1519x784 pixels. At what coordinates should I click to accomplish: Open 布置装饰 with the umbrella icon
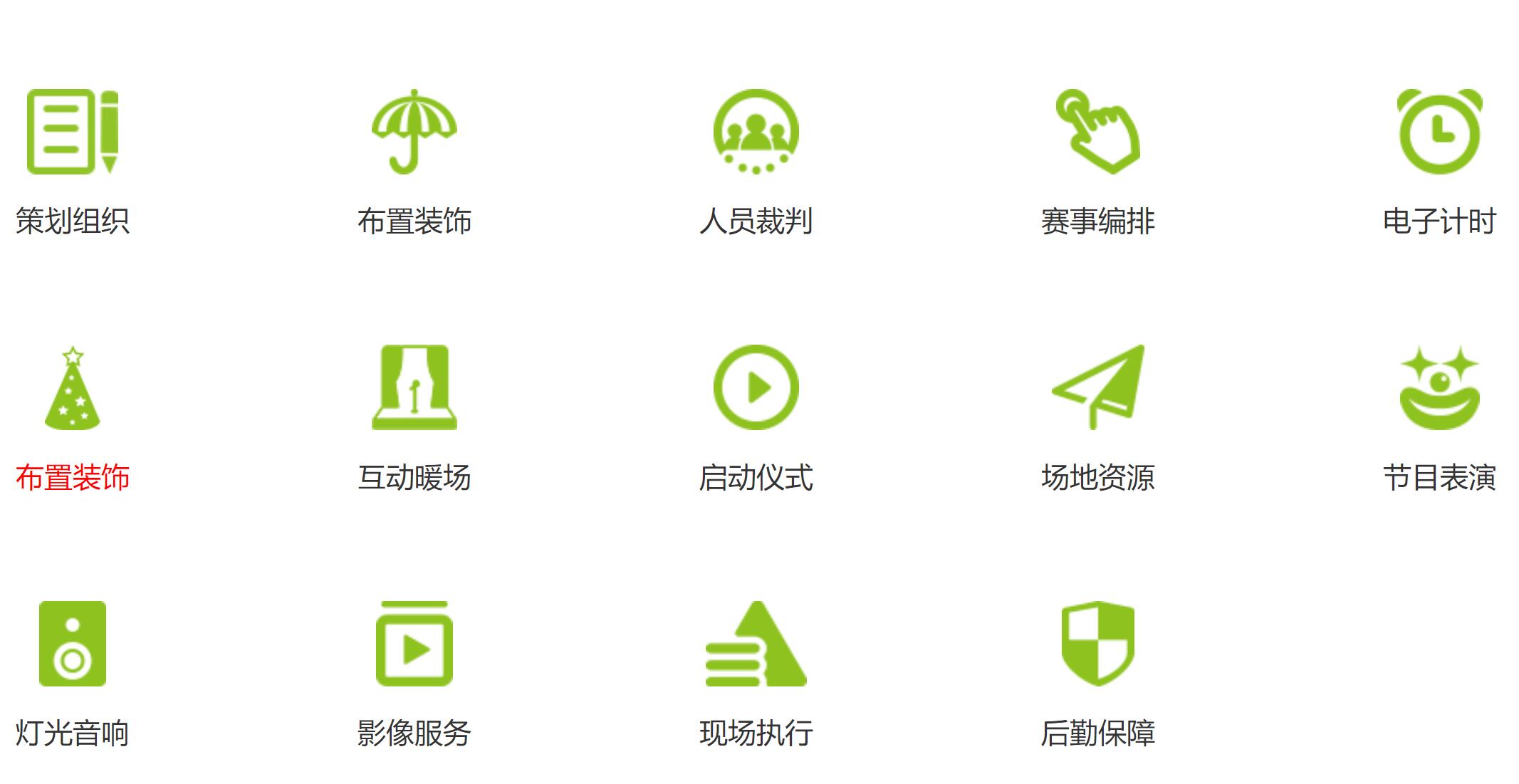click(x=414, y=133)
